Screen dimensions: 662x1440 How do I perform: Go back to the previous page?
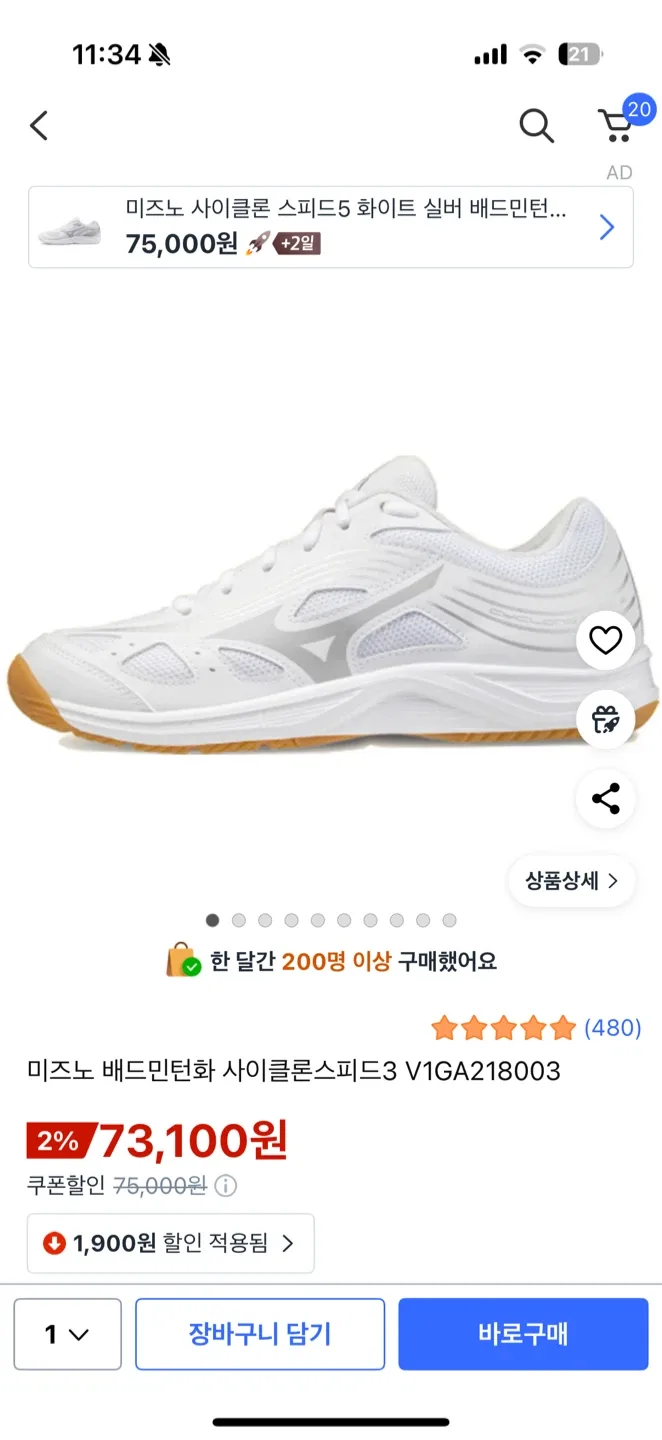coord(39,126)
